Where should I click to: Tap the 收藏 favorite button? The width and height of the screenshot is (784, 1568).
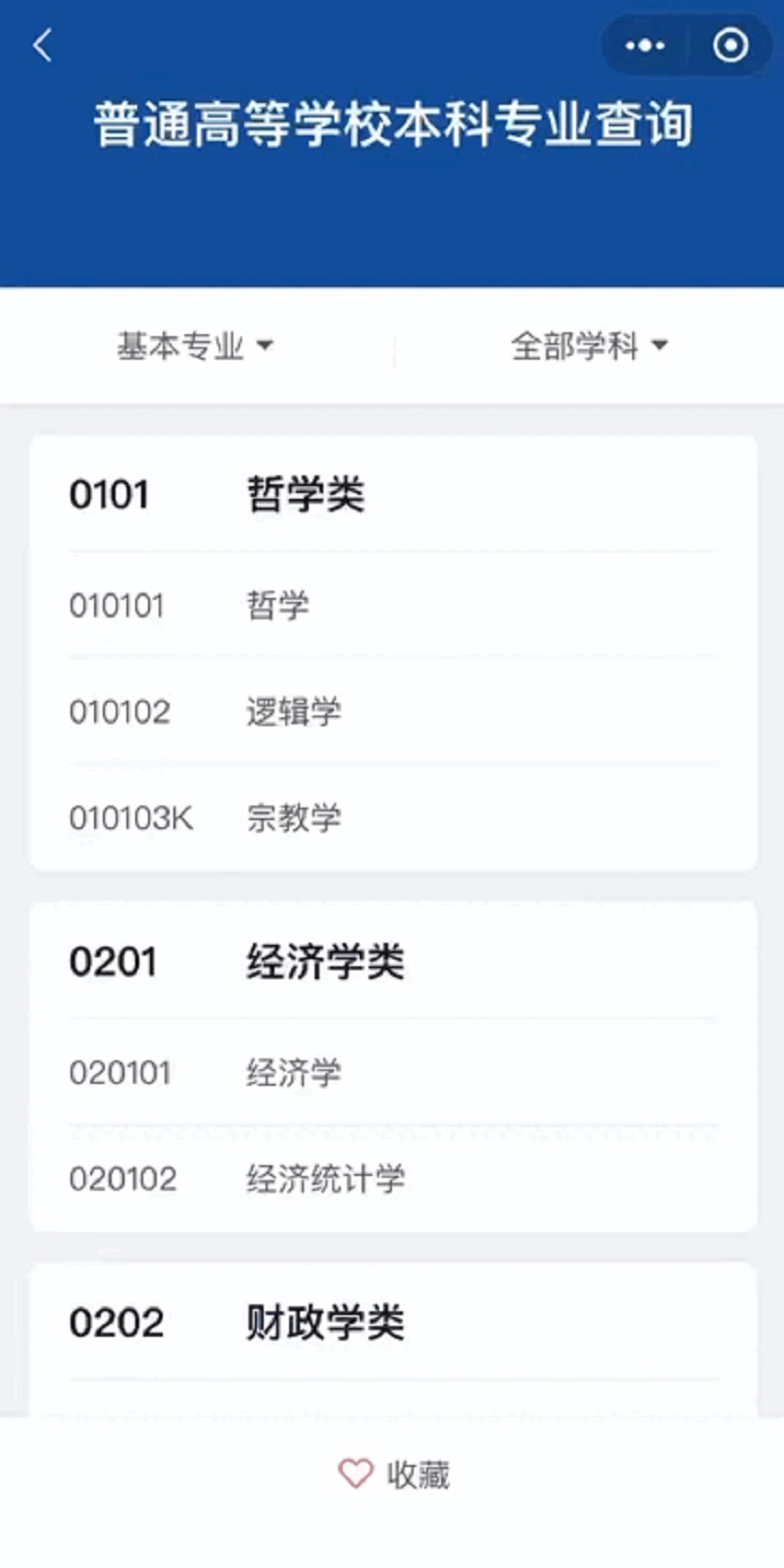click(394, 1474)
